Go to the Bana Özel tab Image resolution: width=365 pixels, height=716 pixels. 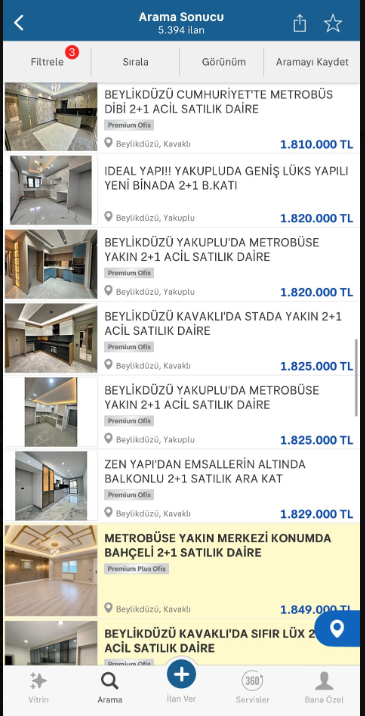coord(324,687)
